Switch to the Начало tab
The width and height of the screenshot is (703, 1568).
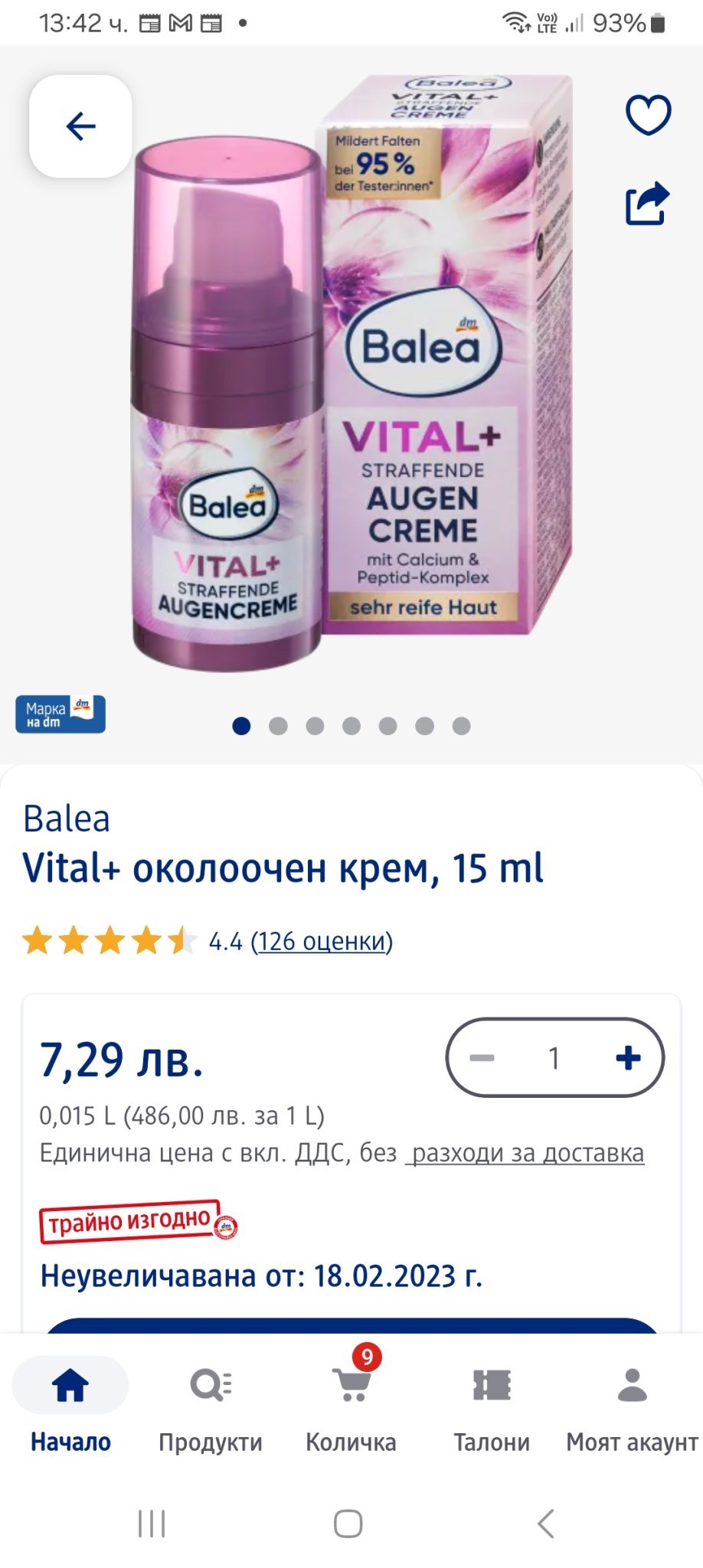coord(70,1406)
